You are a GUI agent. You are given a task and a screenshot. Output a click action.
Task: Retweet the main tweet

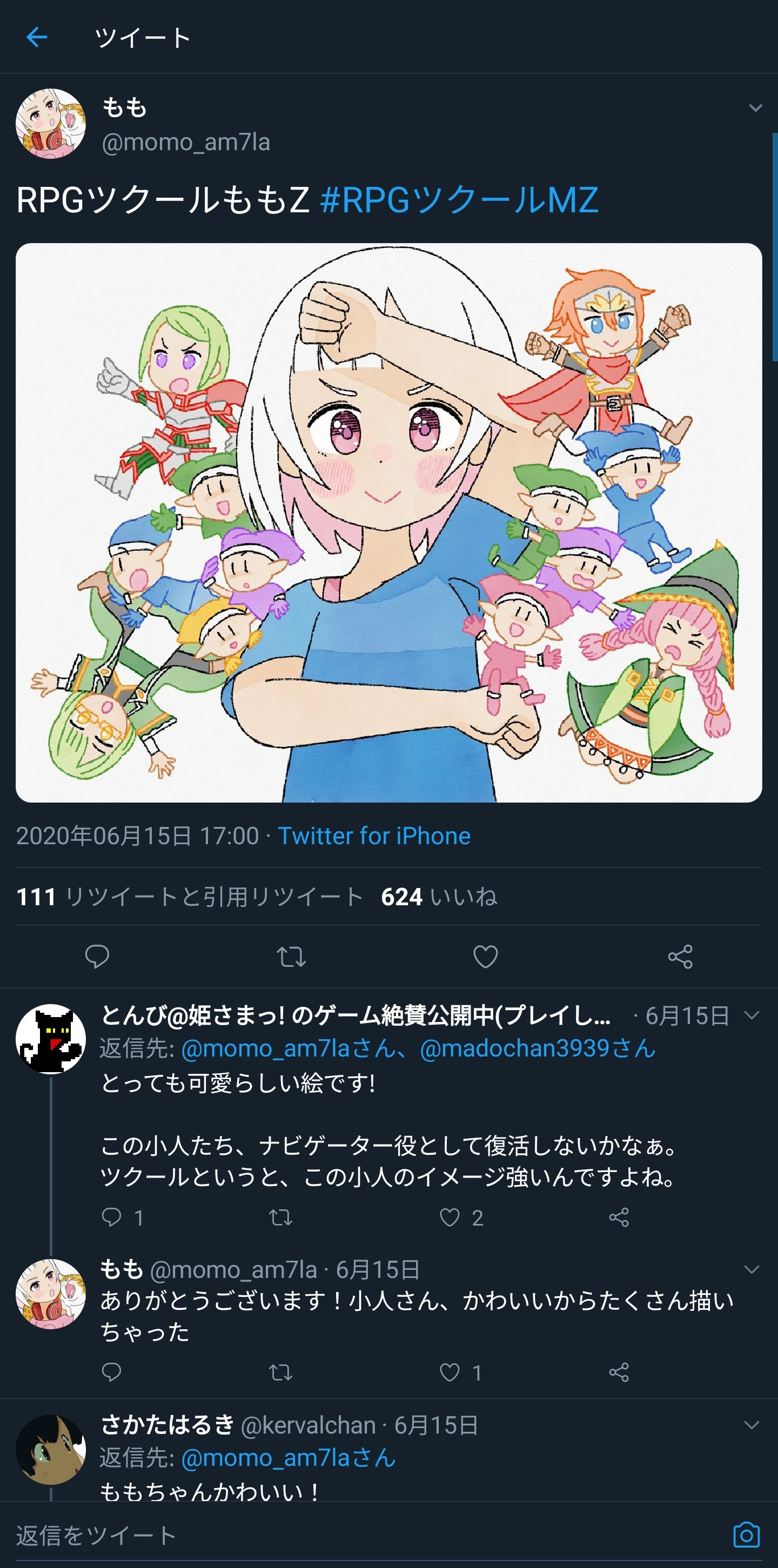click(291, 956)
